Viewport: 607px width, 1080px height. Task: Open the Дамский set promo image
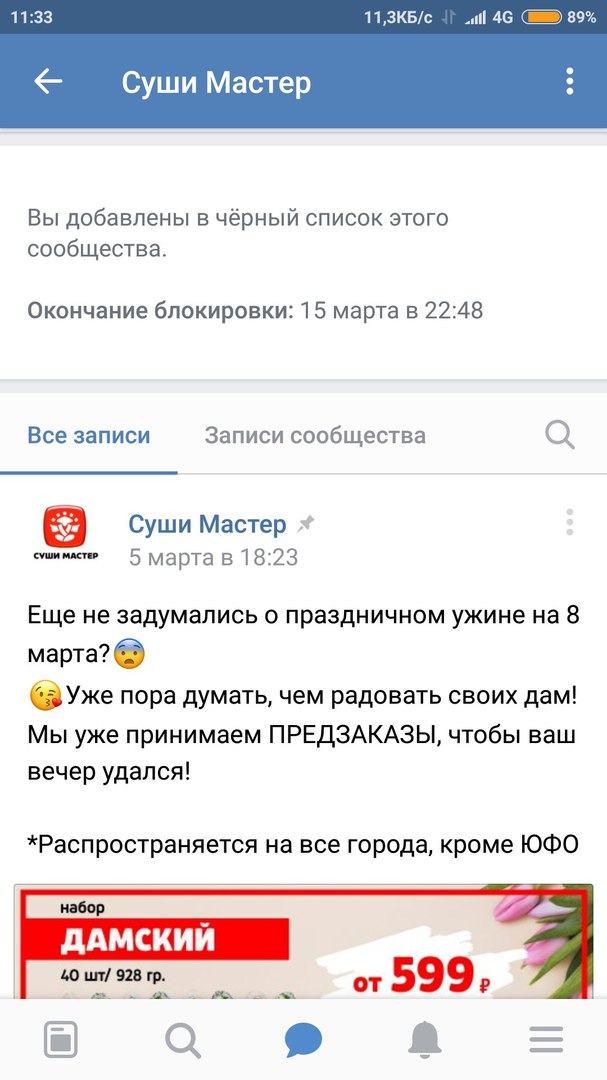[x=303, y=941]
